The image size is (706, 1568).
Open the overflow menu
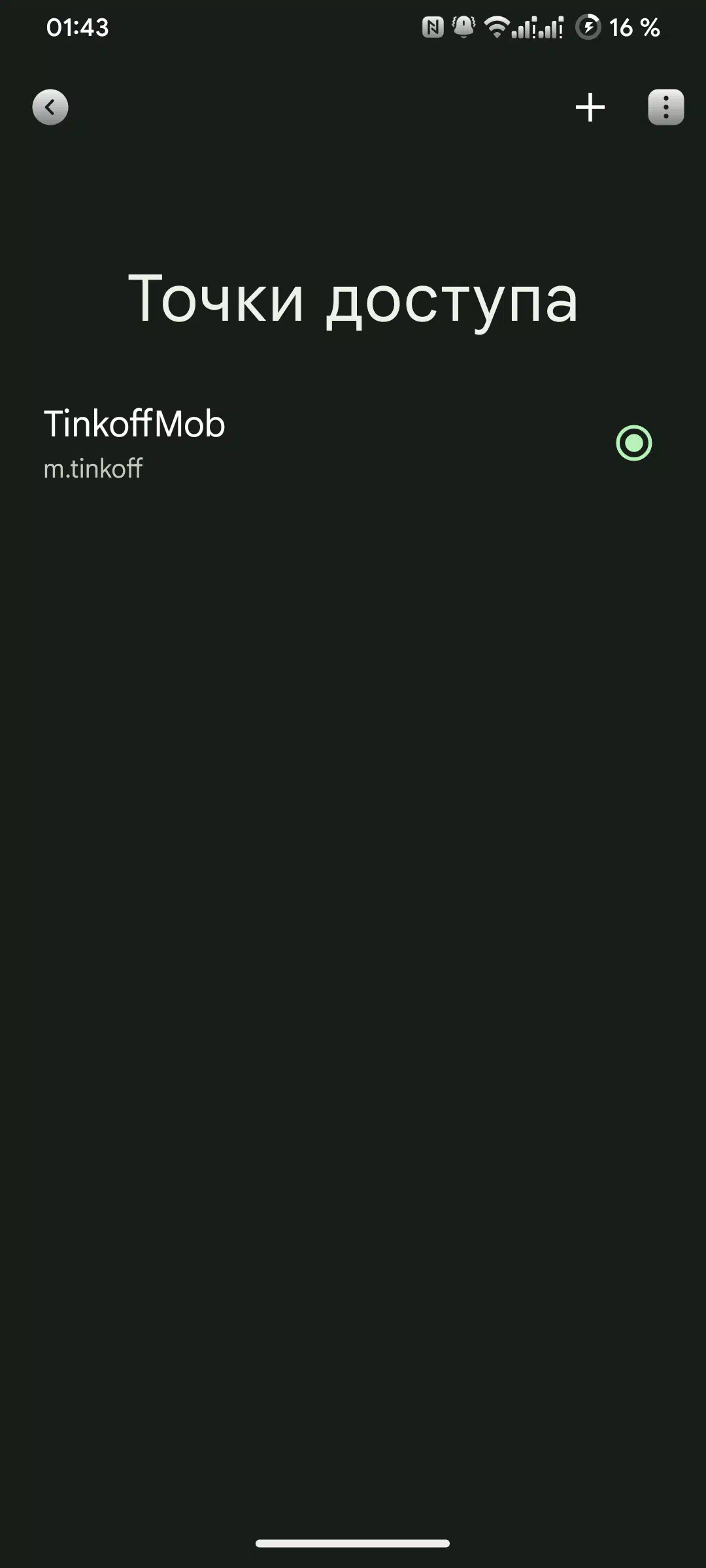coord(665,107)
